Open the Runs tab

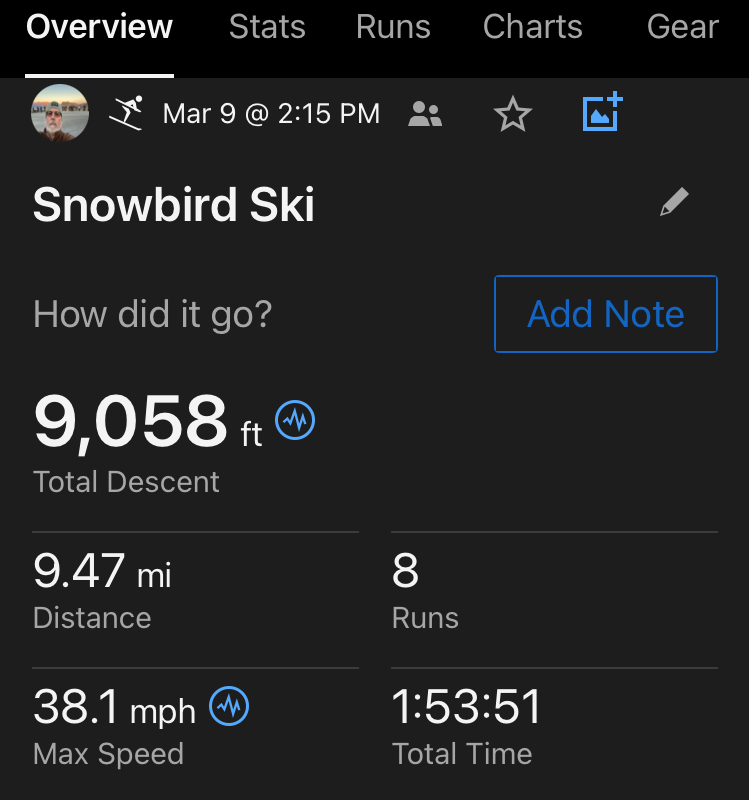392,27
